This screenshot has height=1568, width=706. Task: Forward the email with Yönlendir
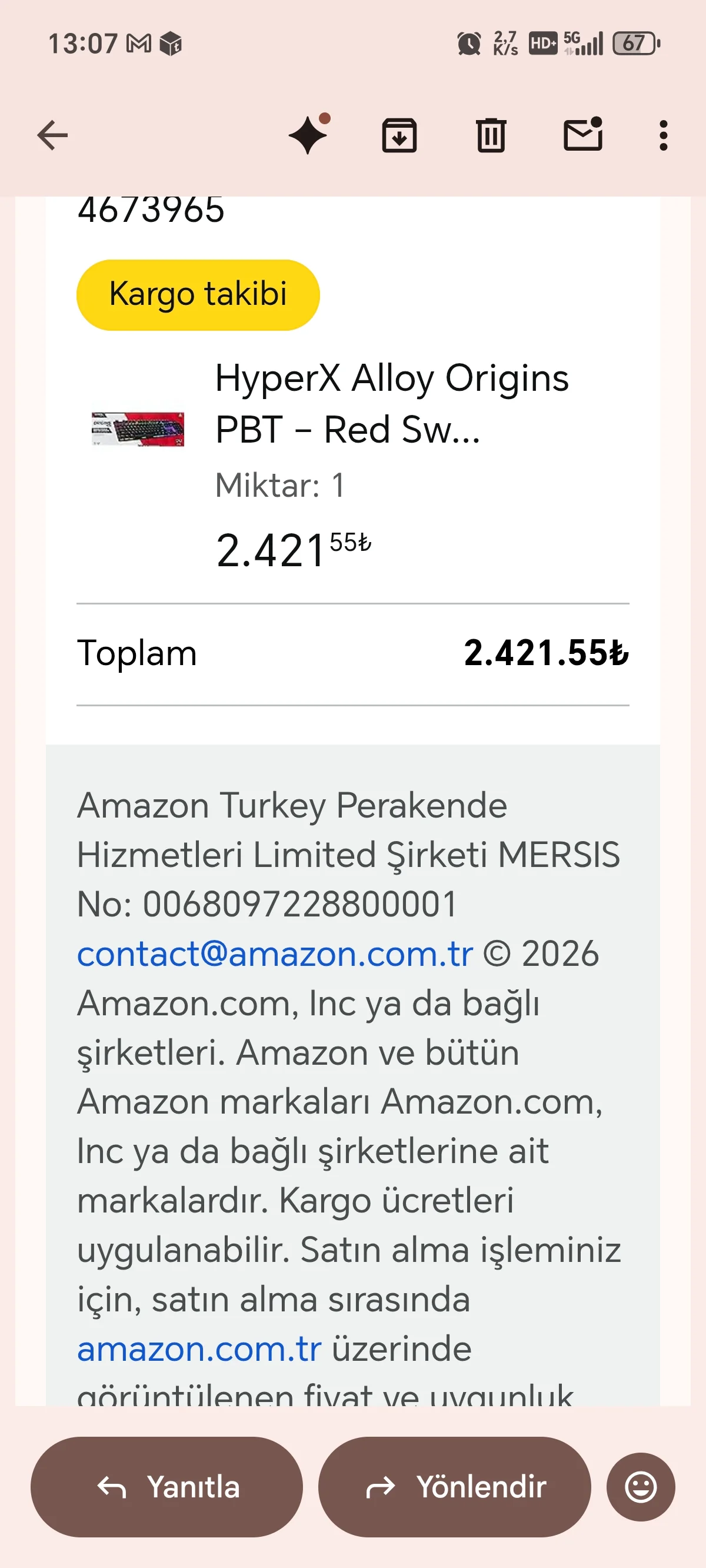pos(454,1487)
